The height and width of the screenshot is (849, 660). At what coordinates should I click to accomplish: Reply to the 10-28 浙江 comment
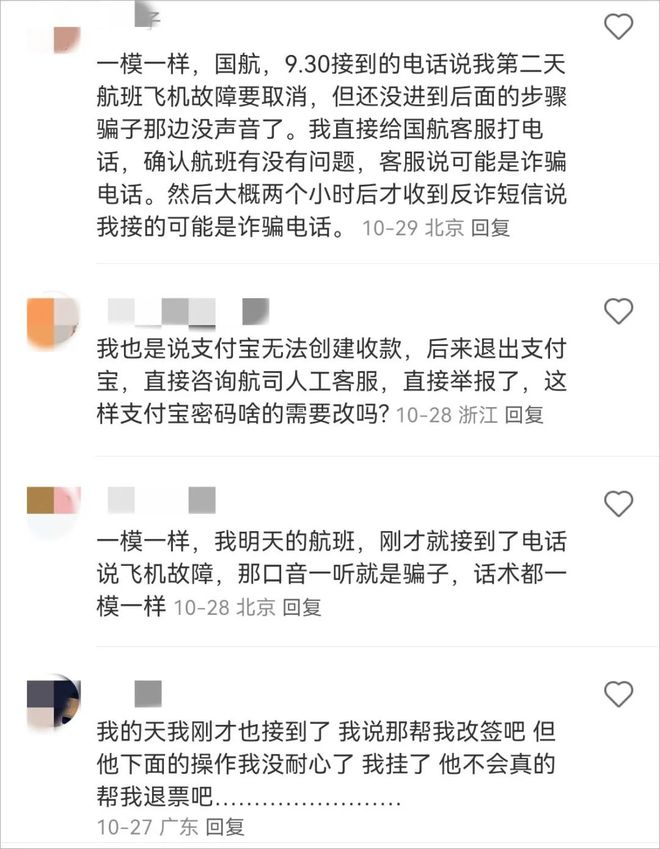524,414
